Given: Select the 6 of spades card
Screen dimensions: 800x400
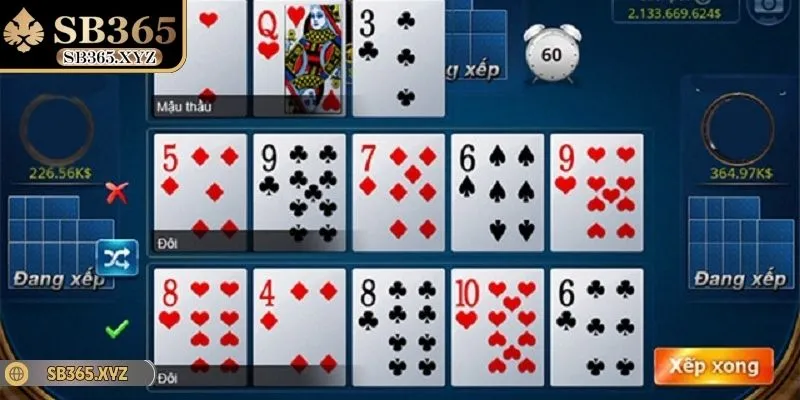Looking at the screenshot, I should point(497,192).
